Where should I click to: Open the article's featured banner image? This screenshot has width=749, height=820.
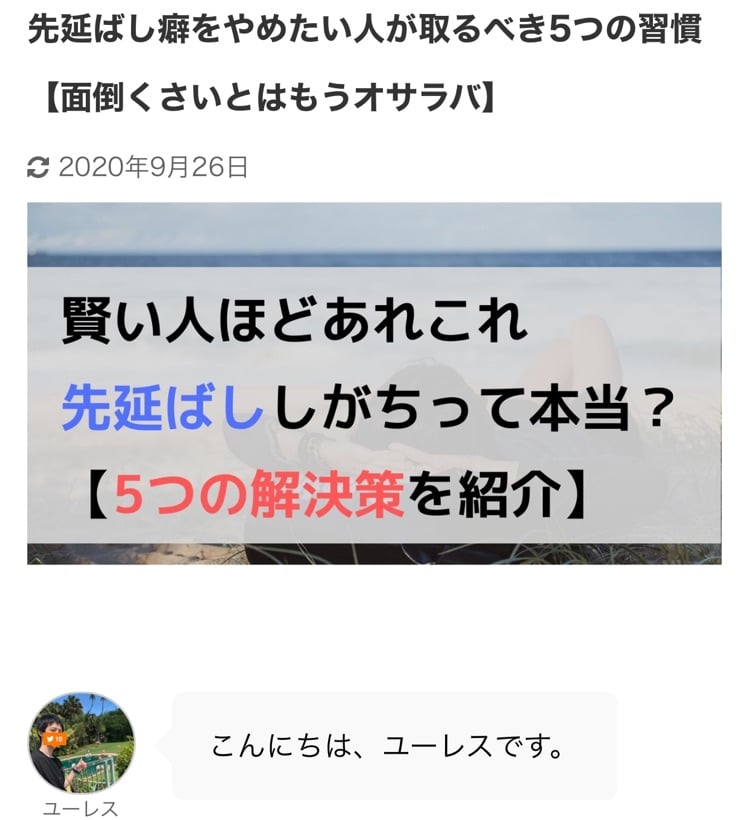coord(374,384)
